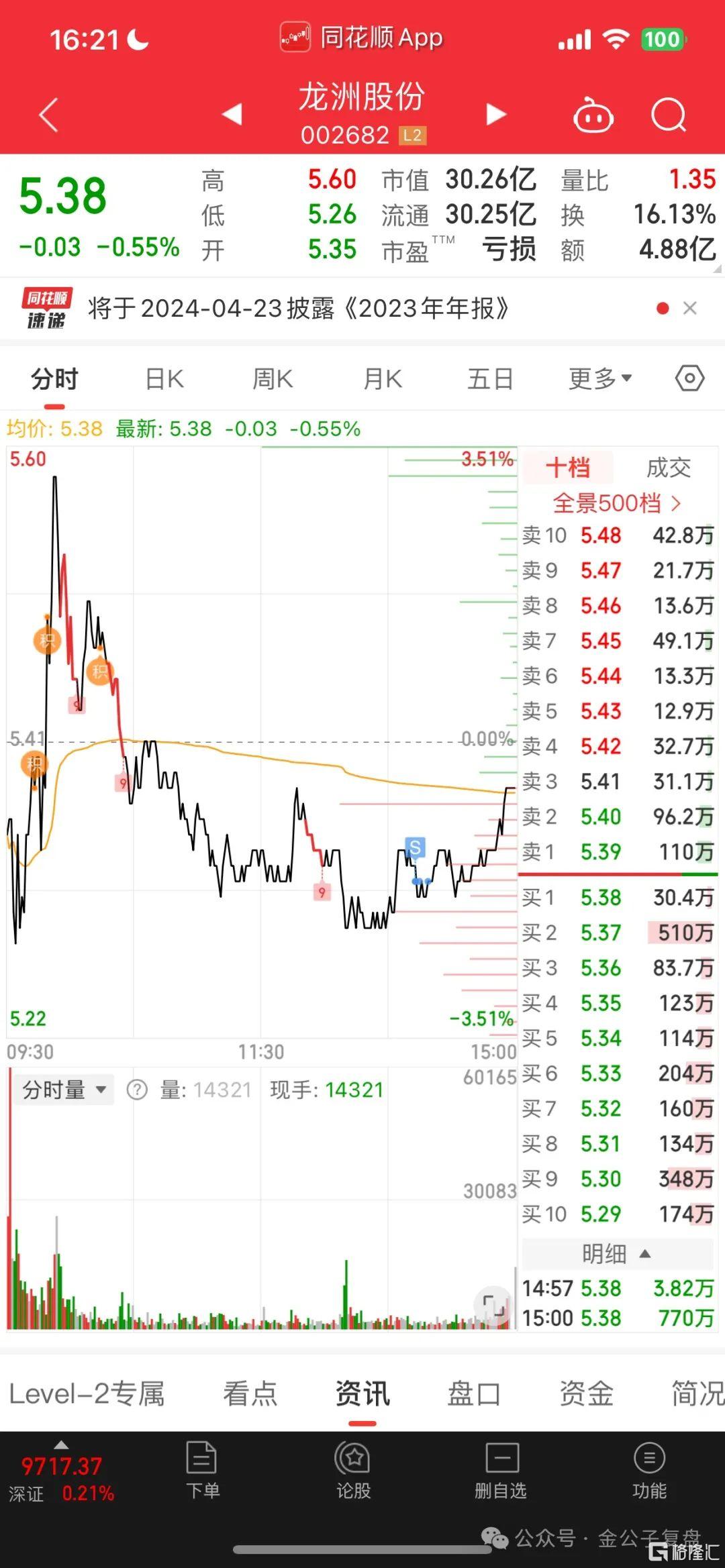Switch to the 周K chart tab
725x1568 pixels.
[x=273, y=379]
